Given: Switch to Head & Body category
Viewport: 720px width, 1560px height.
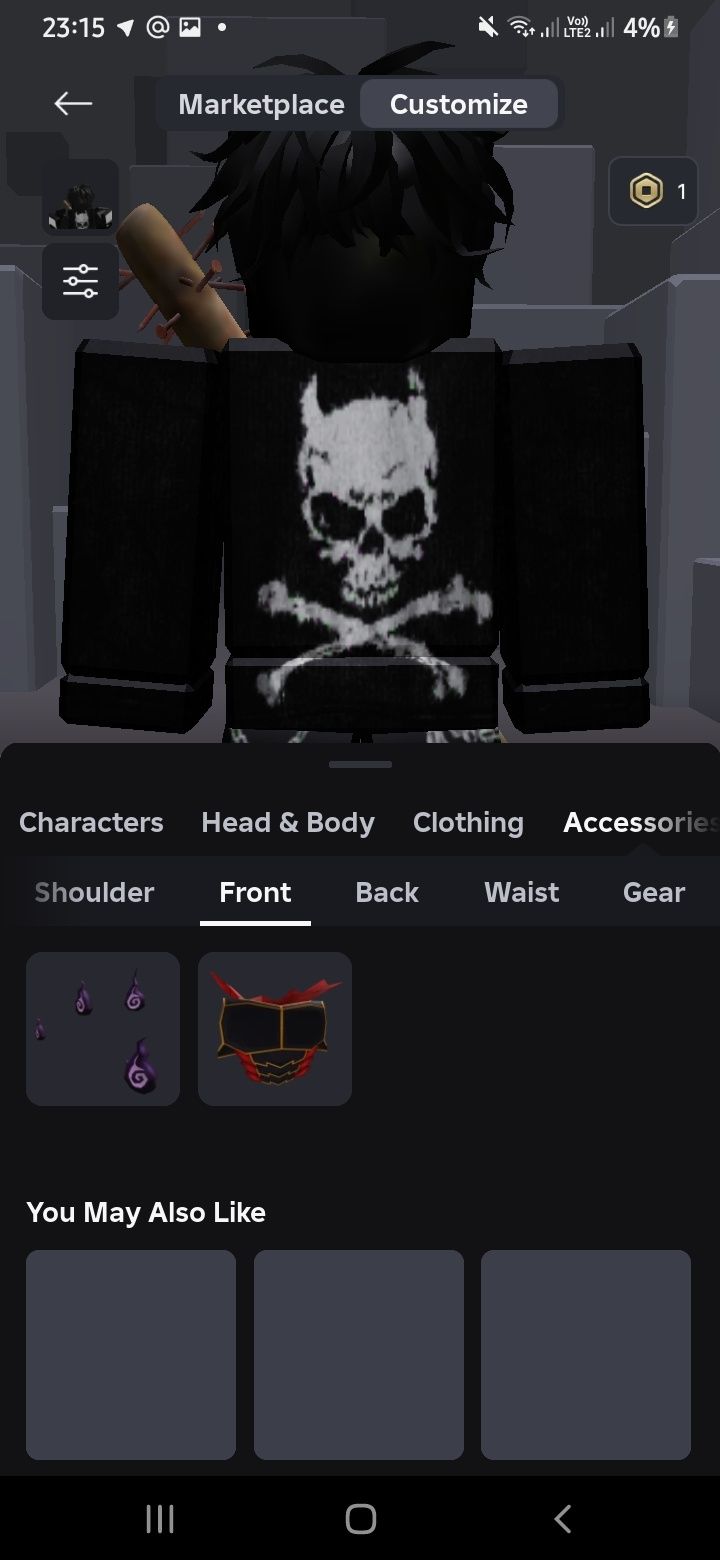Looking at the screenshot, I should [x=288, y=822].
